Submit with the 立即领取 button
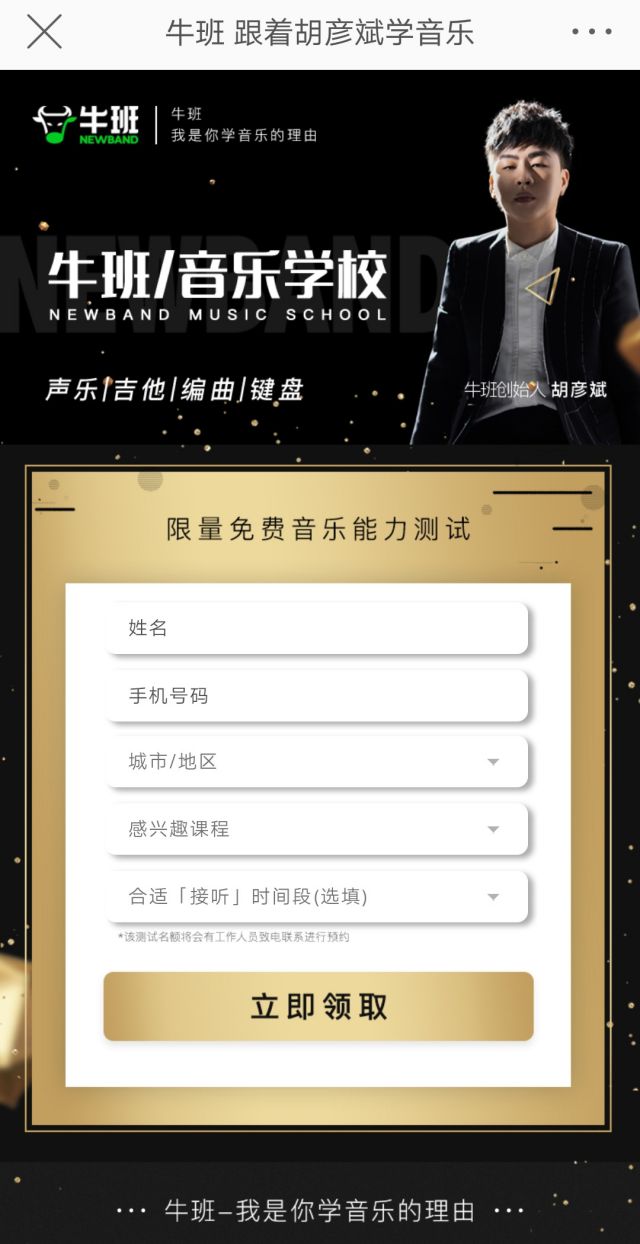This screenshot has height=1244, width=640. point(318,1006)
